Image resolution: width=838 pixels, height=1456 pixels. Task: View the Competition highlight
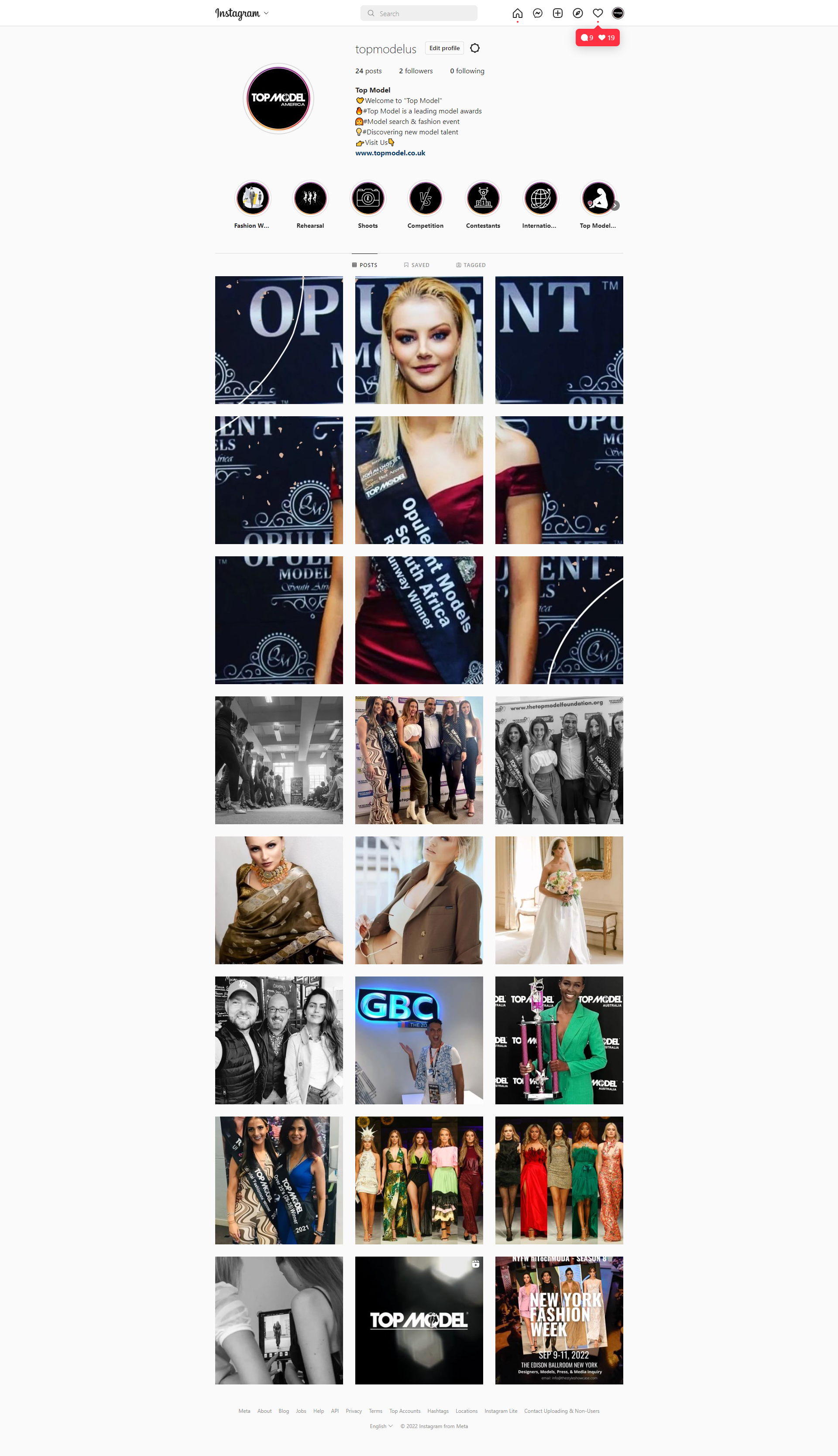[426, 199]
